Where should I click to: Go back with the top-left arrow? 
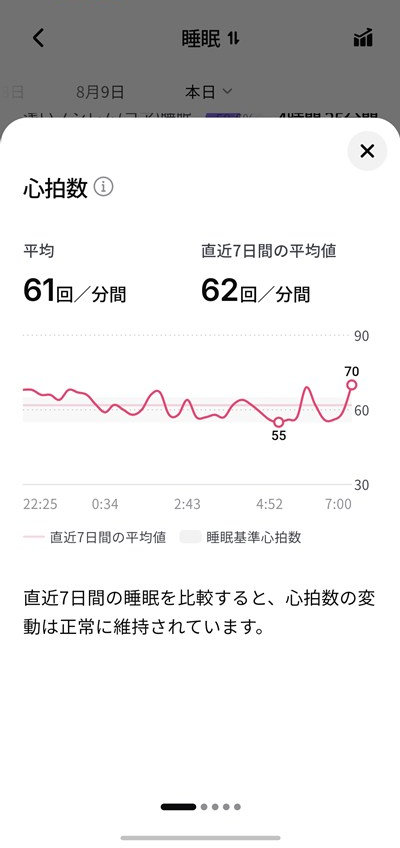pyautogui.click(x=38, y=38)
